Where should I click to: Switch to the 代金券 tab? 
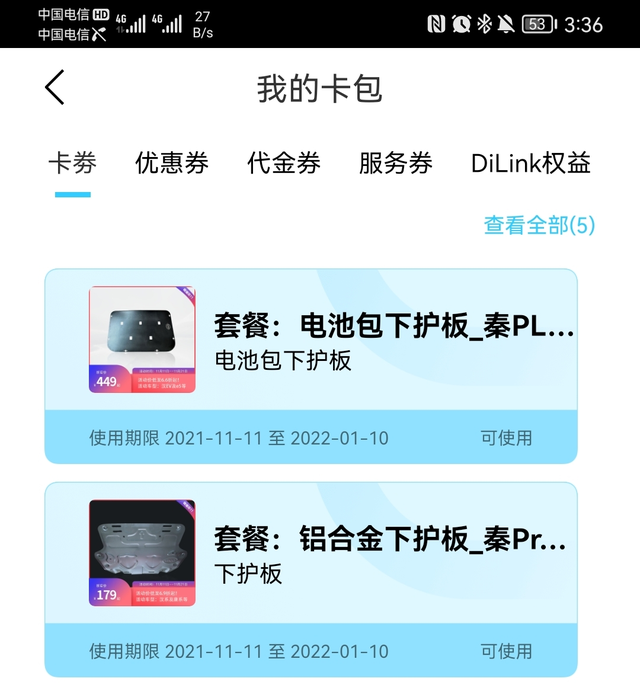click(x=284, y=163)
